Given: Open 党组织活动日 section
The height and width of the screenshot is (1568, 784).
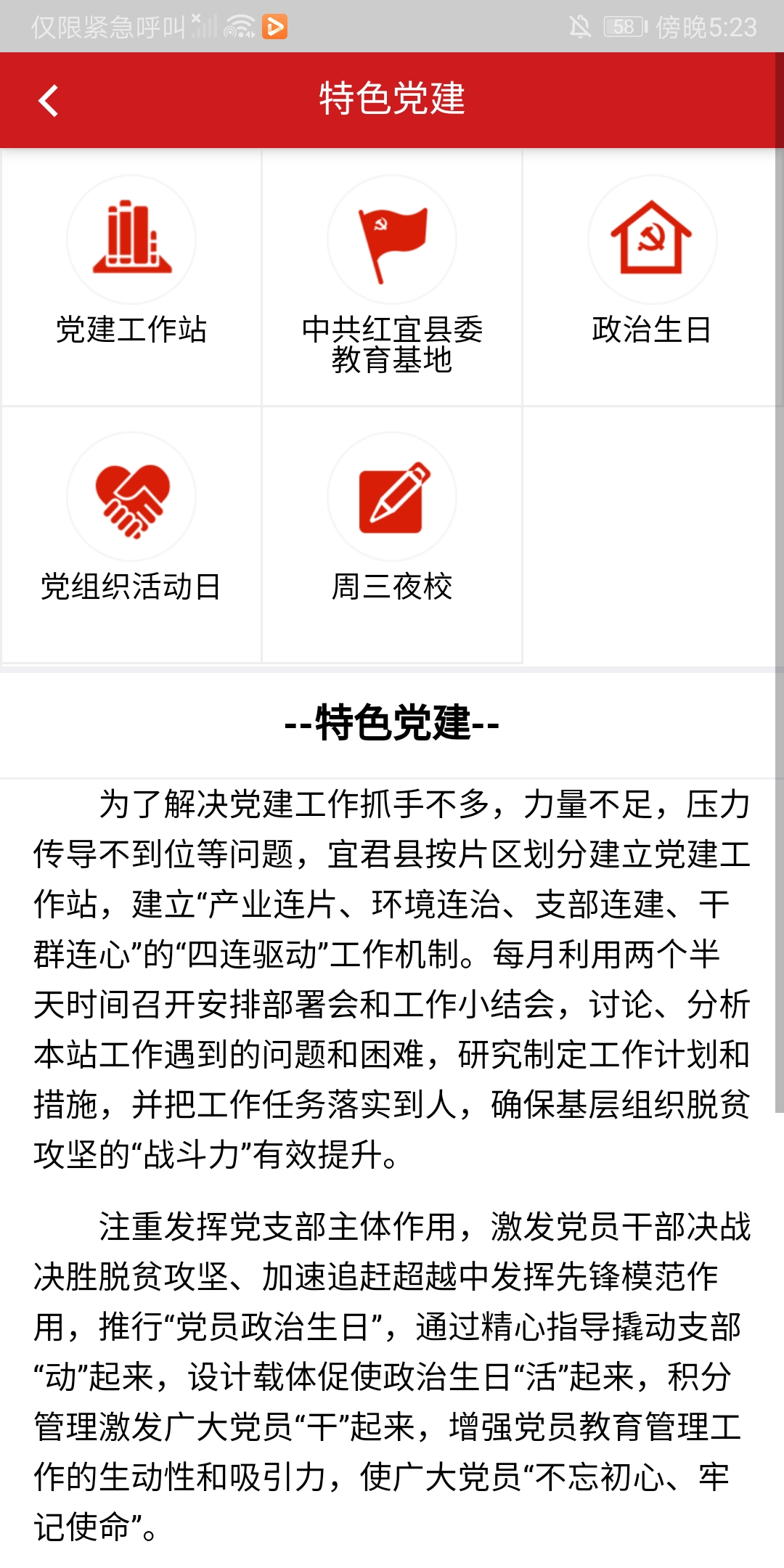Looking at the screenshot, I should coord(131,534).
